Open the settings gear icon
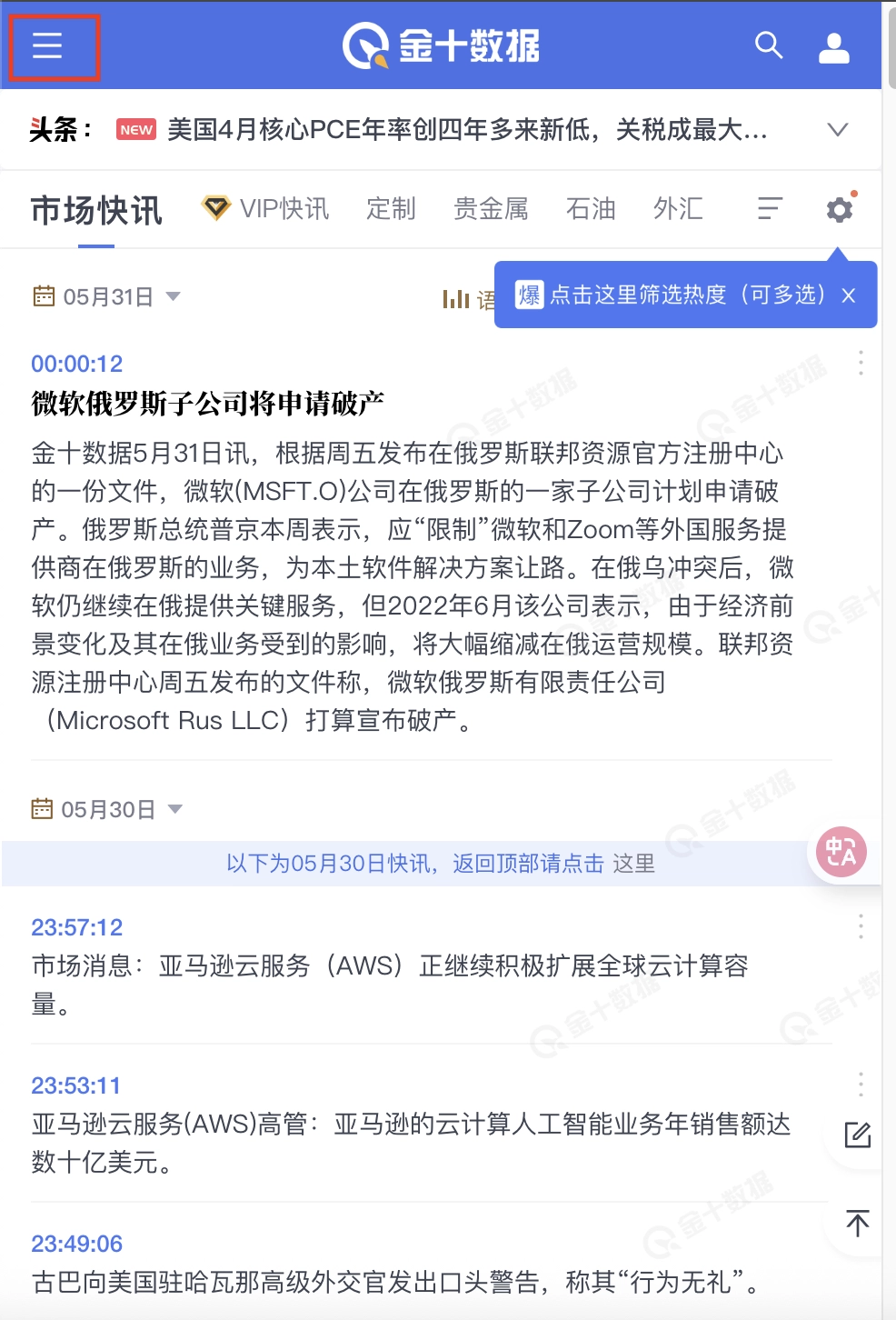 840,210
